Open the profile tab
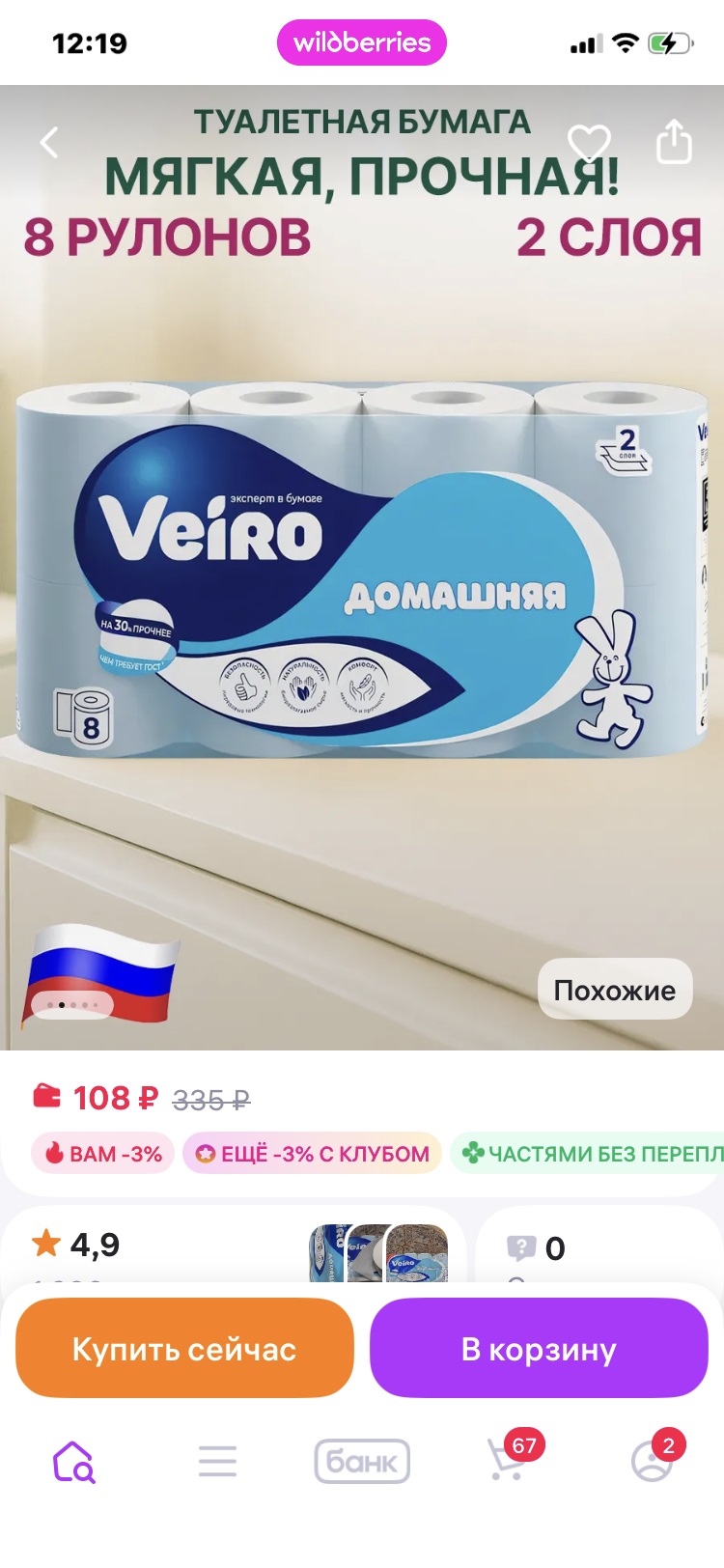 tap(652, 1462)
